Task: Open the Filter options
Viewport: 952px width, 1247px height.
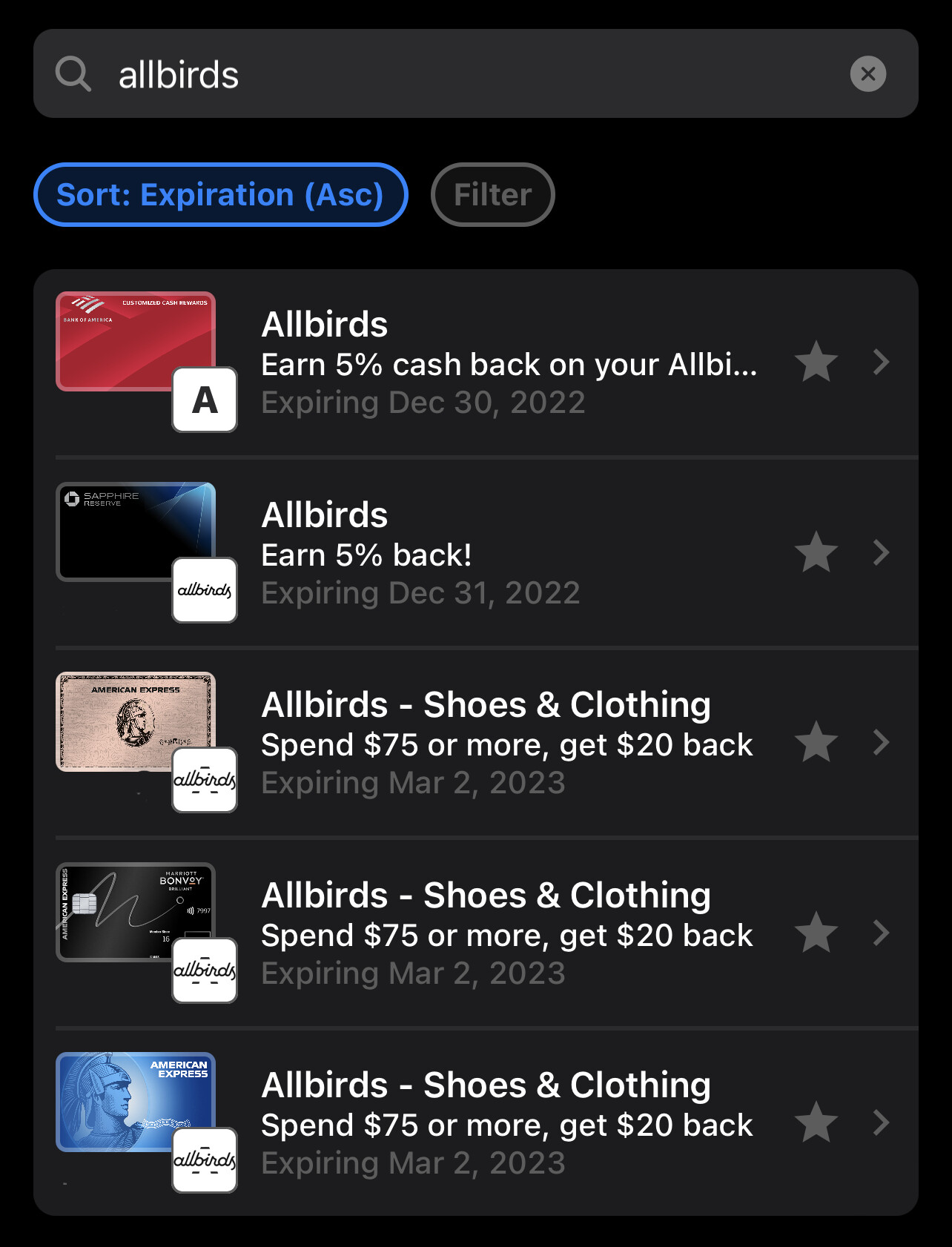Action: tap(492, 195)
